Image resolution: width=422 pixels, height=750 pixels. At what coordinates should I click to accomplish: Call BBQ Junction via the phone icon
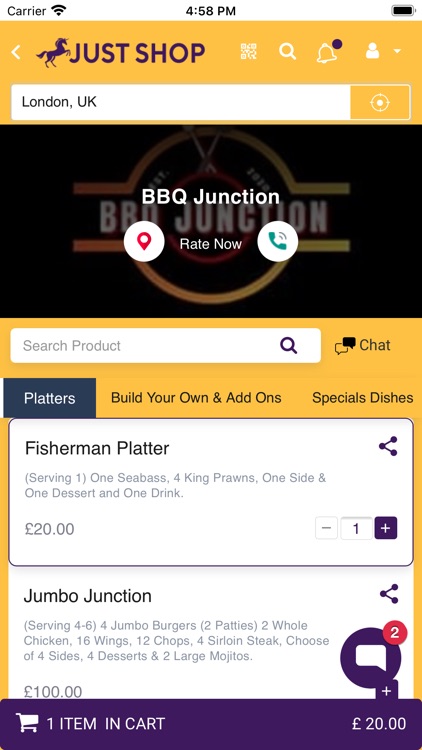click(x=278, y=242)
